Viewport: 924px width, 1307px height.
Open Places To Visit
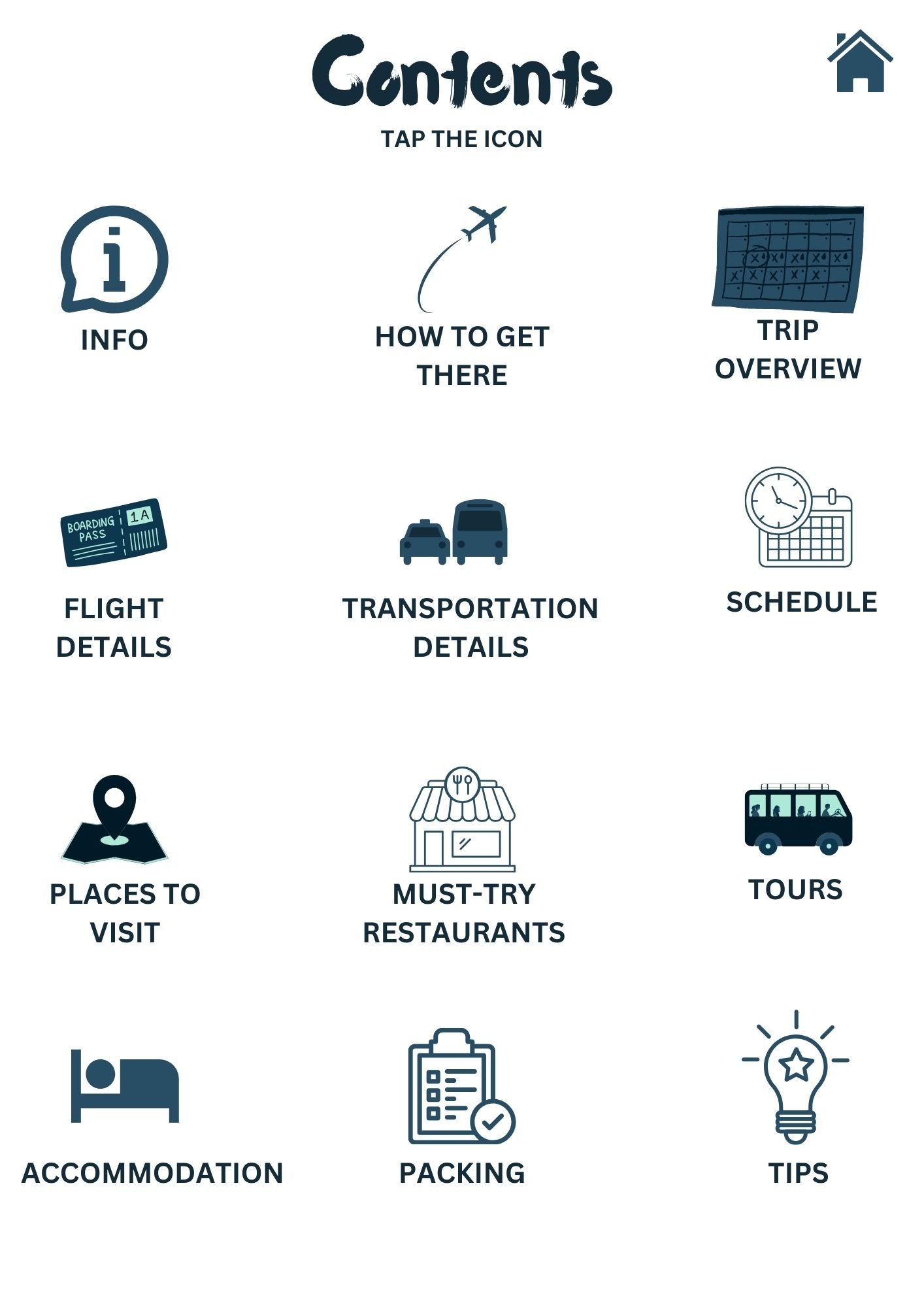click(x=115, y=819)
